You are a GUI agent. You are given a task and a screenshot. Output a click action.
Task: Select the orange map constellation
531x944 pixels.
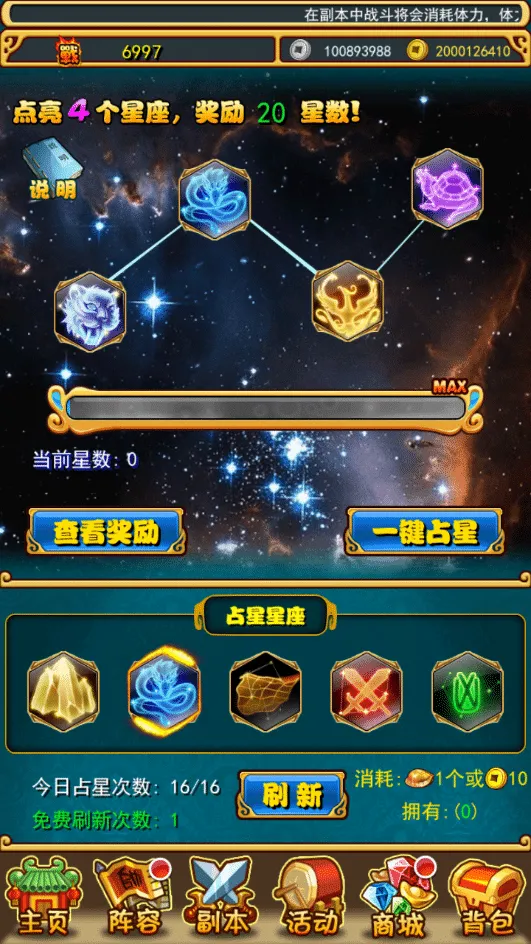266,692
